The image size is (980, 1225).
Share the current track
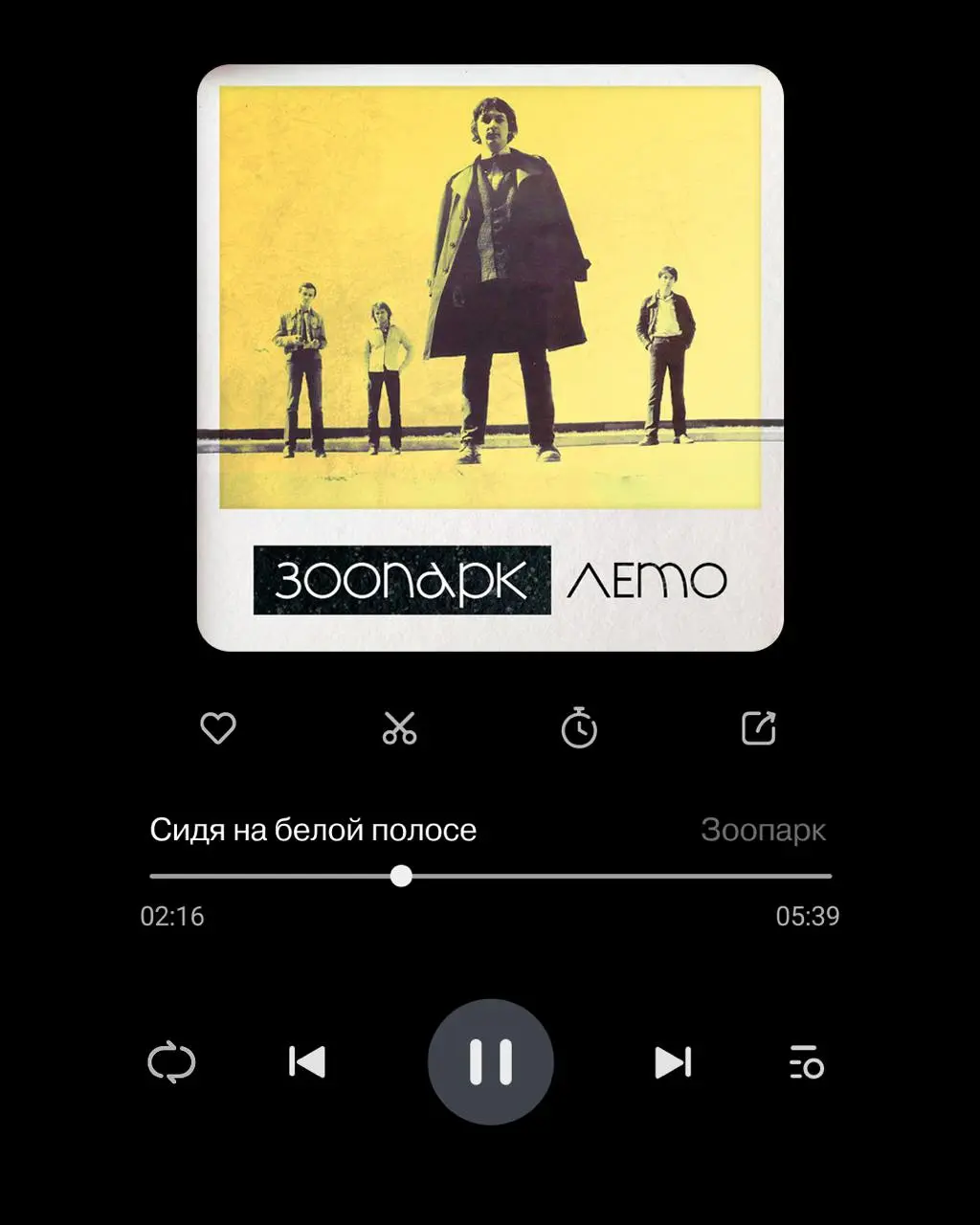tap(759, 728)
